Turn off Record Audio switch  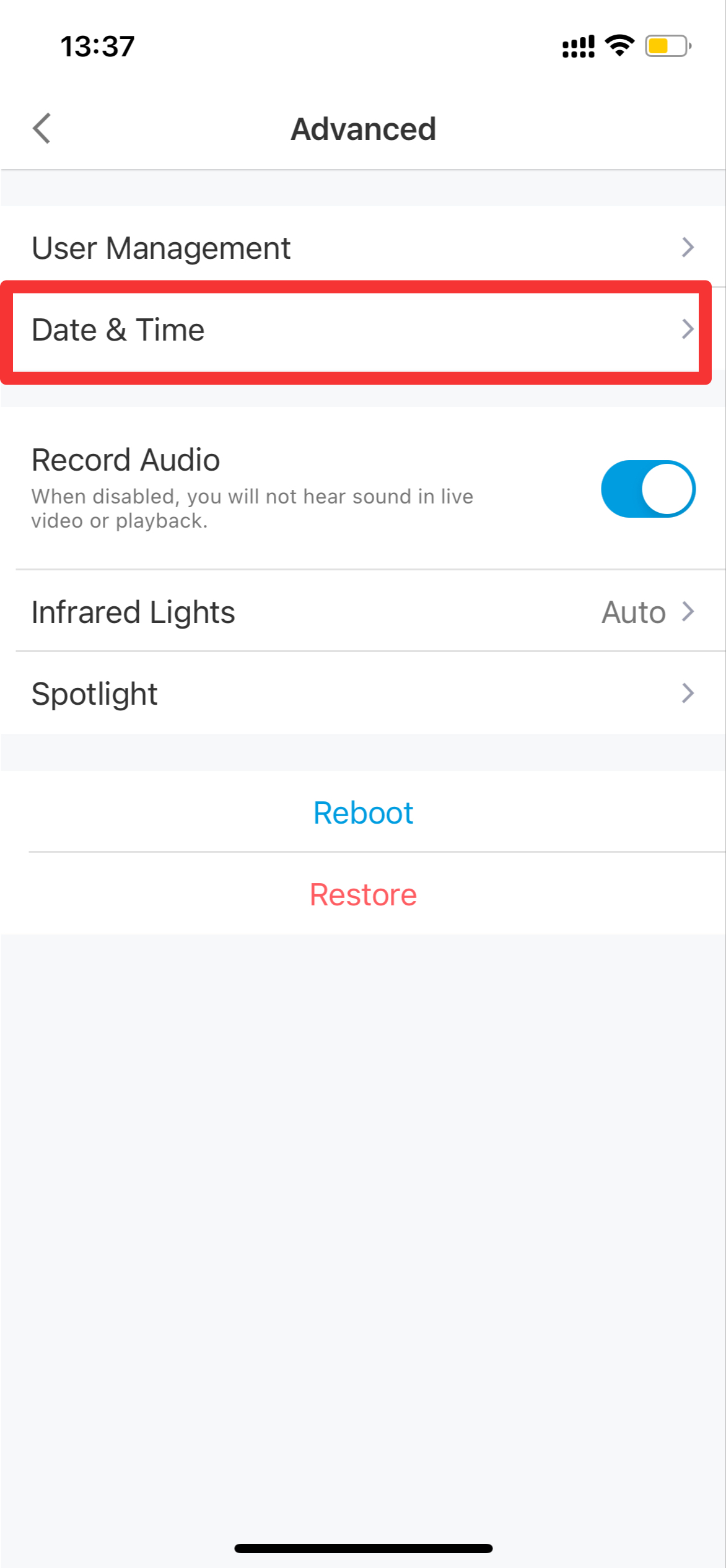[x=648, y=489]
